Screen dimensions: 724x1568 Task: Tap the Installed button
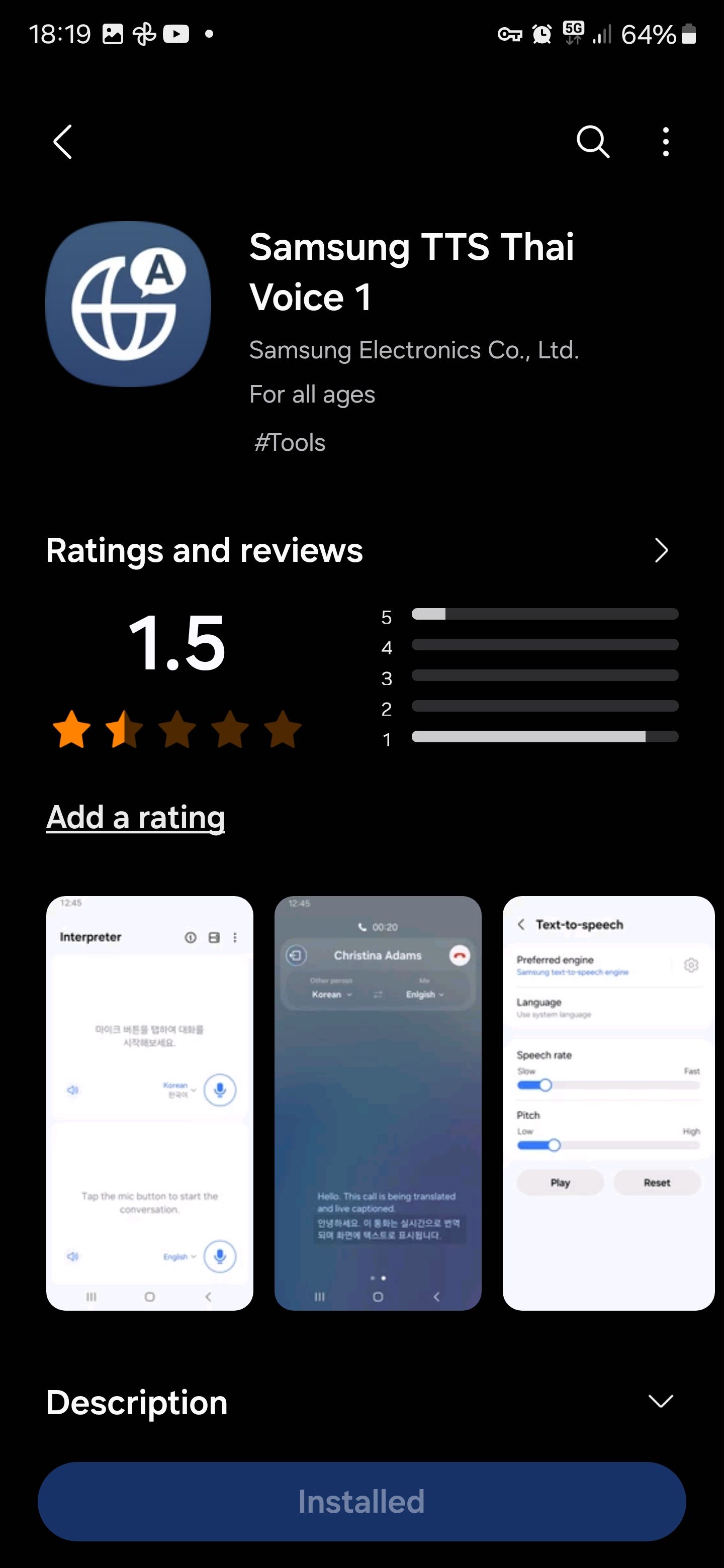tap(361, 1501)
